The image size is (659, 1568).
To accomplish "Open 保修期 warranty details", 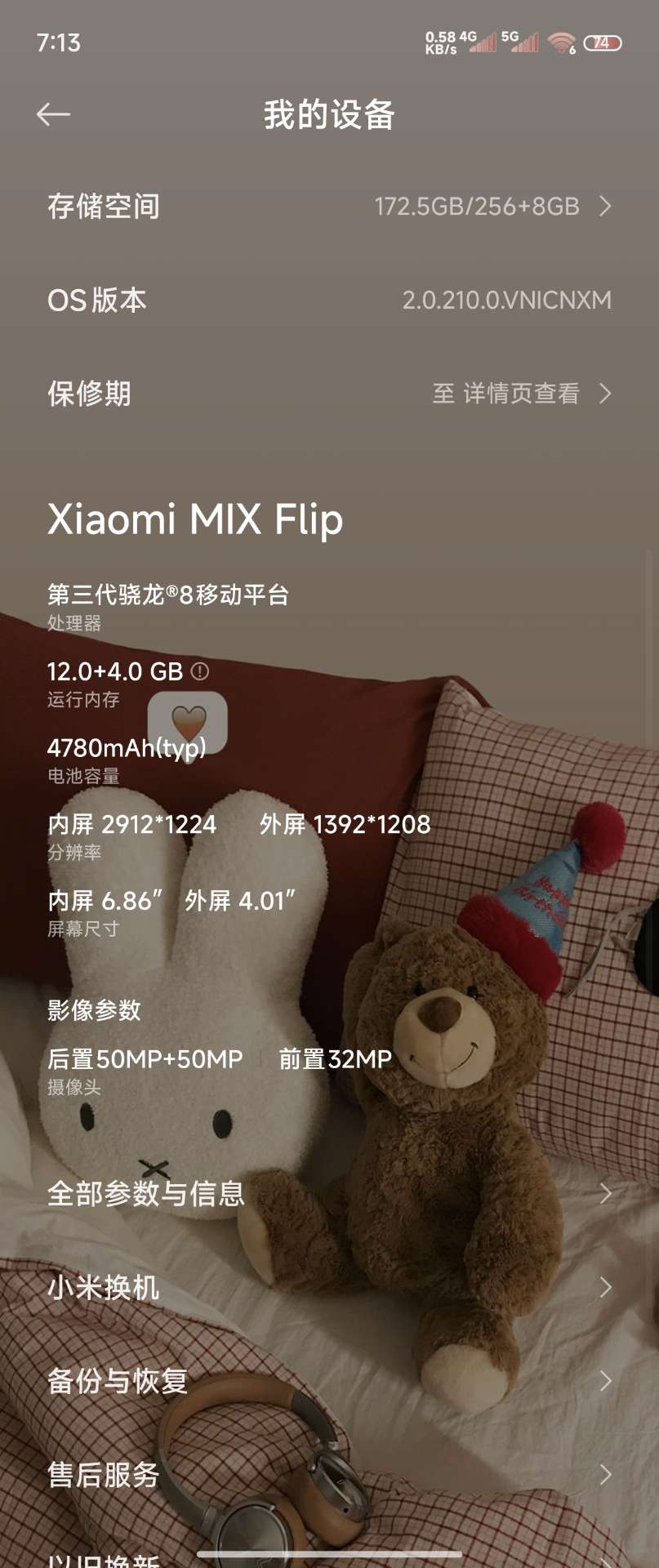I will pyautogui.click(x=329, y=394).
